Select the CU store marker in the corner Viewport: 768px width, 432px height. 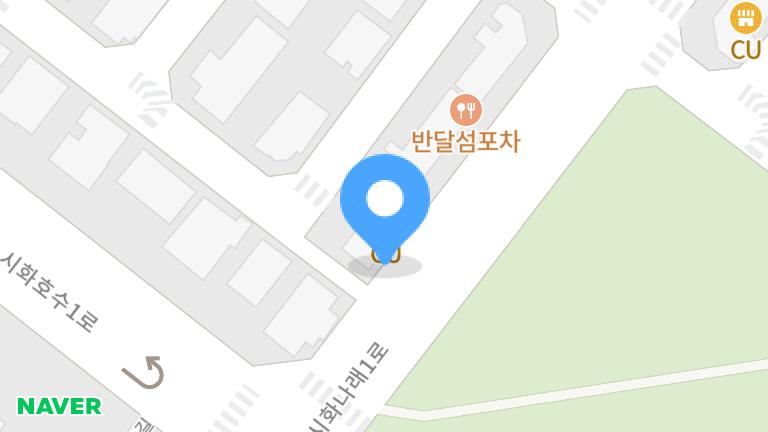(x=745, y=18)
